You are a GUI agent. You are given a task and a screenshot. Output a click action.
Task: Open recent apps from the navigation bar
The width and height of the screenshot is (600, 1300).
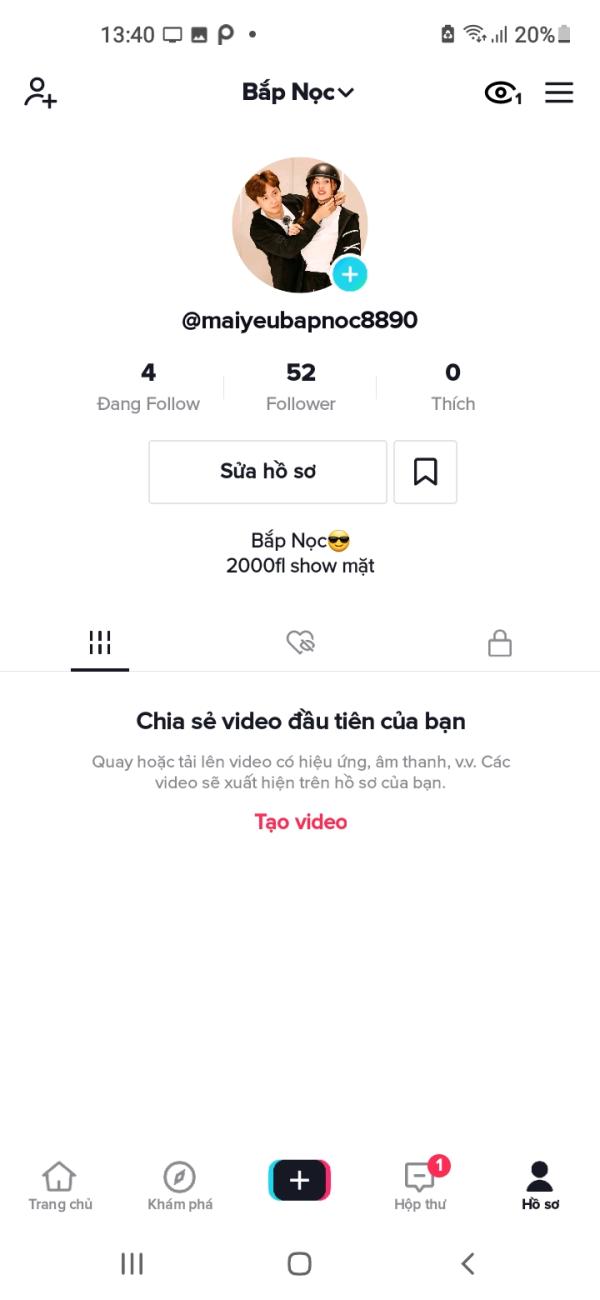[x=132, y=1263]
